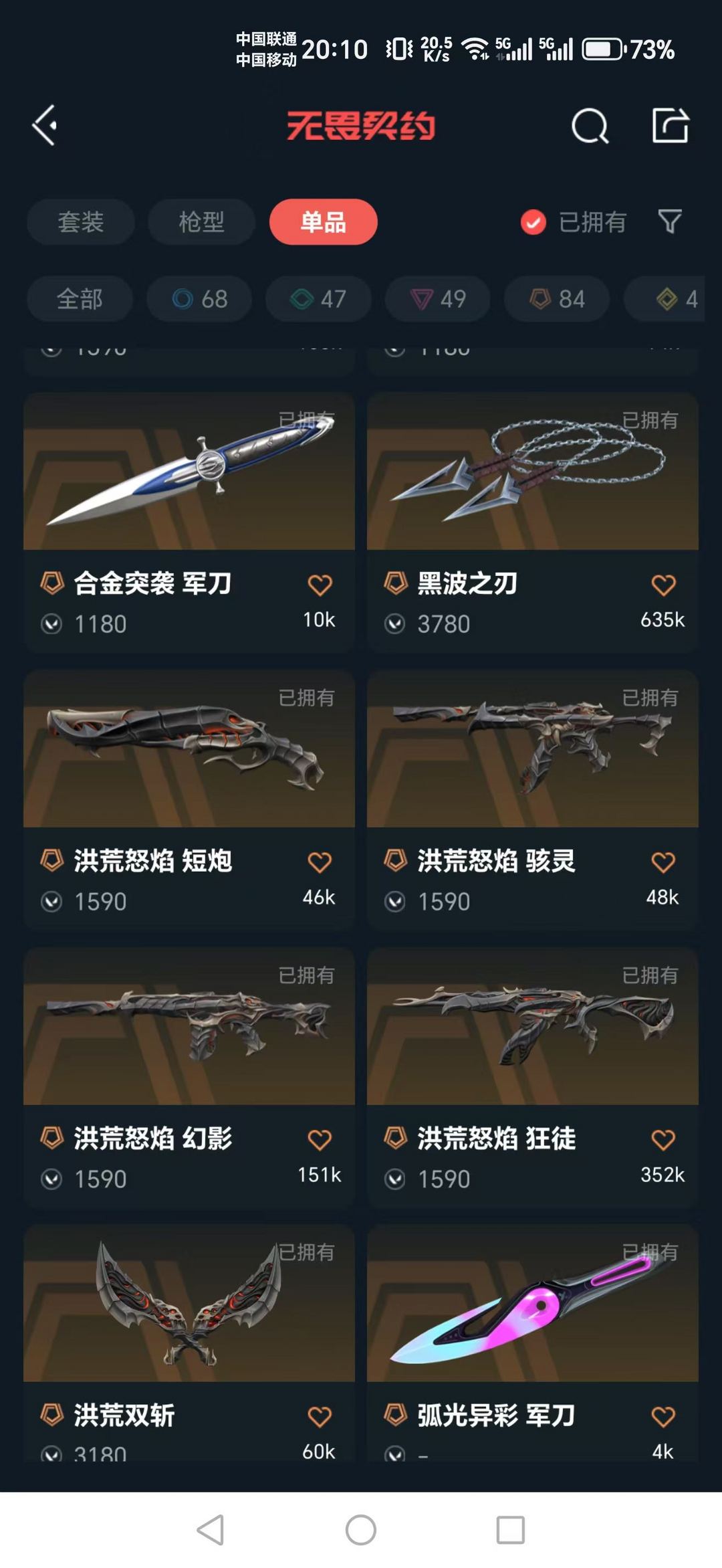Switch to the 枪型 tab

(201, 221)
